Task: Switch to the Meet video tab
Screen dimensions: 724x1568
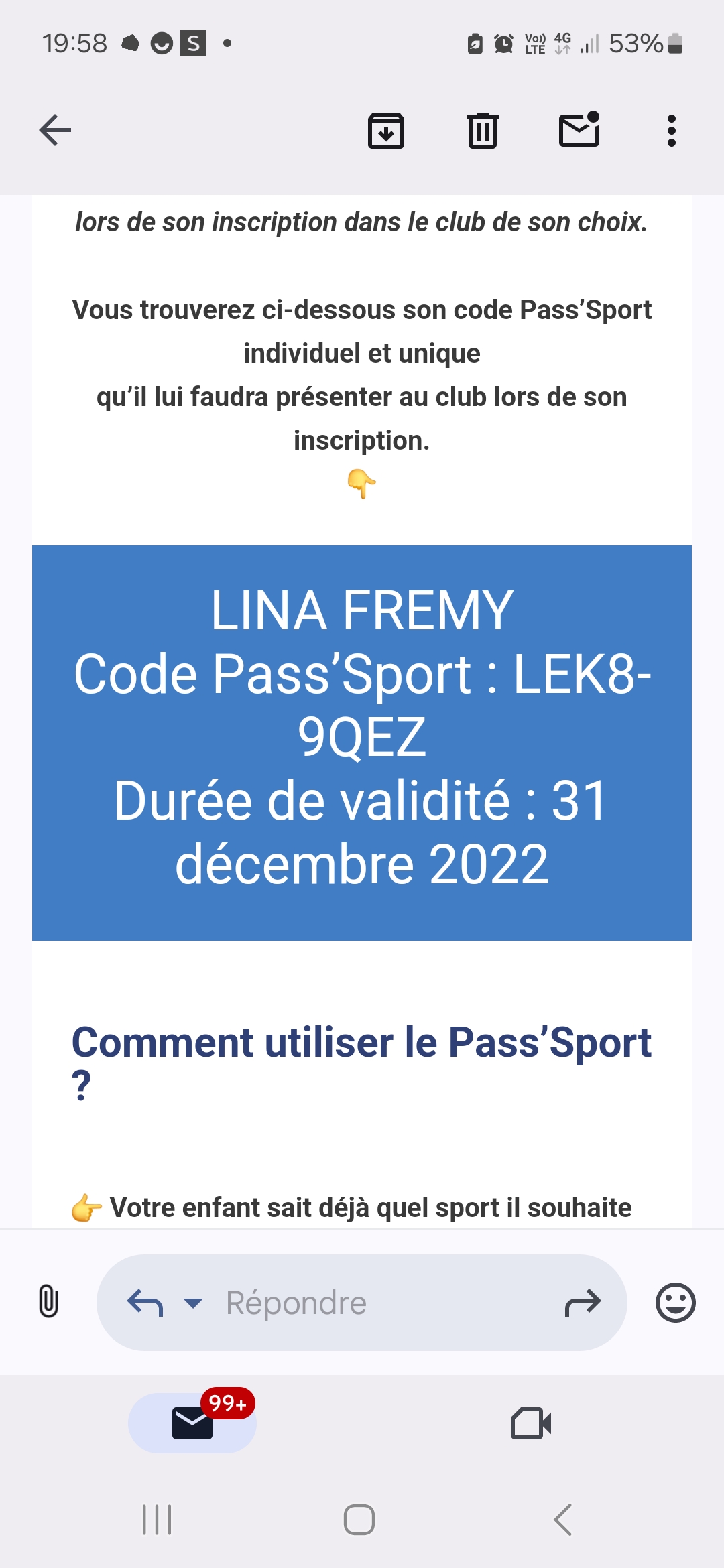Action: click(x=530, y=1423)
